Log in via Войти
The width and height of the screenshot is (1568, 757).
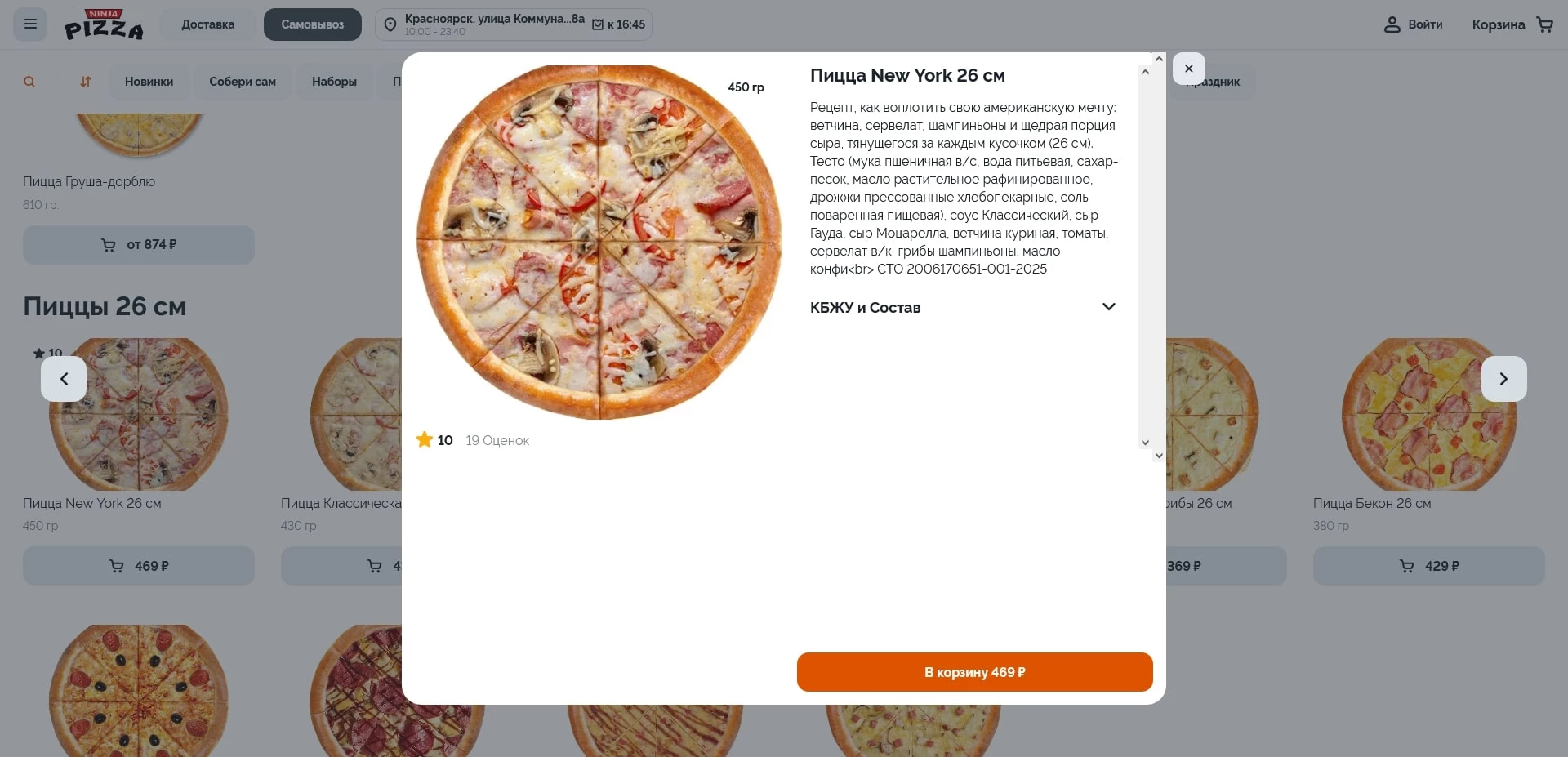pyautogui.click(x=1414, y=24)
